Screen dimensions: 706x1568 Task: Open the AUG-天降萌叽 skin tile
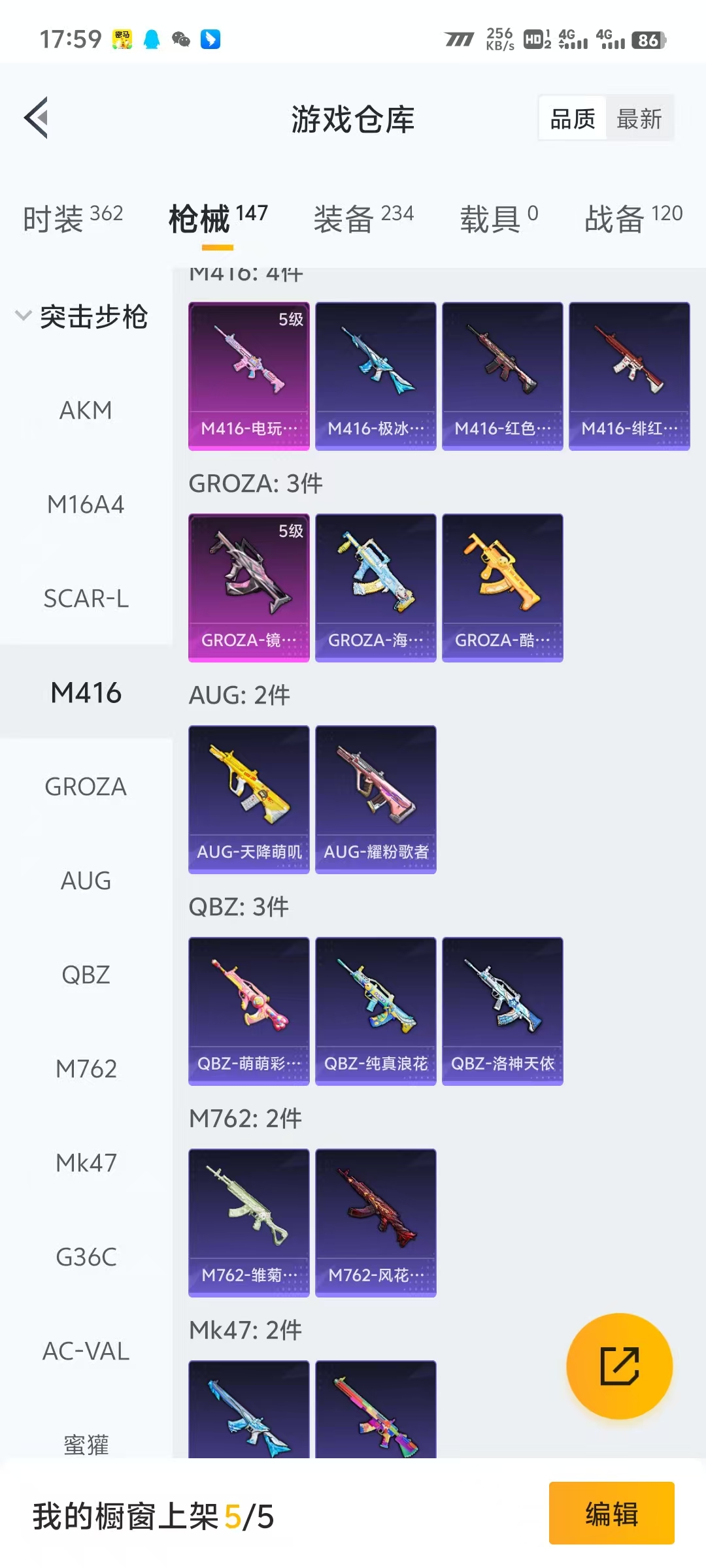(x=248, y=799)
